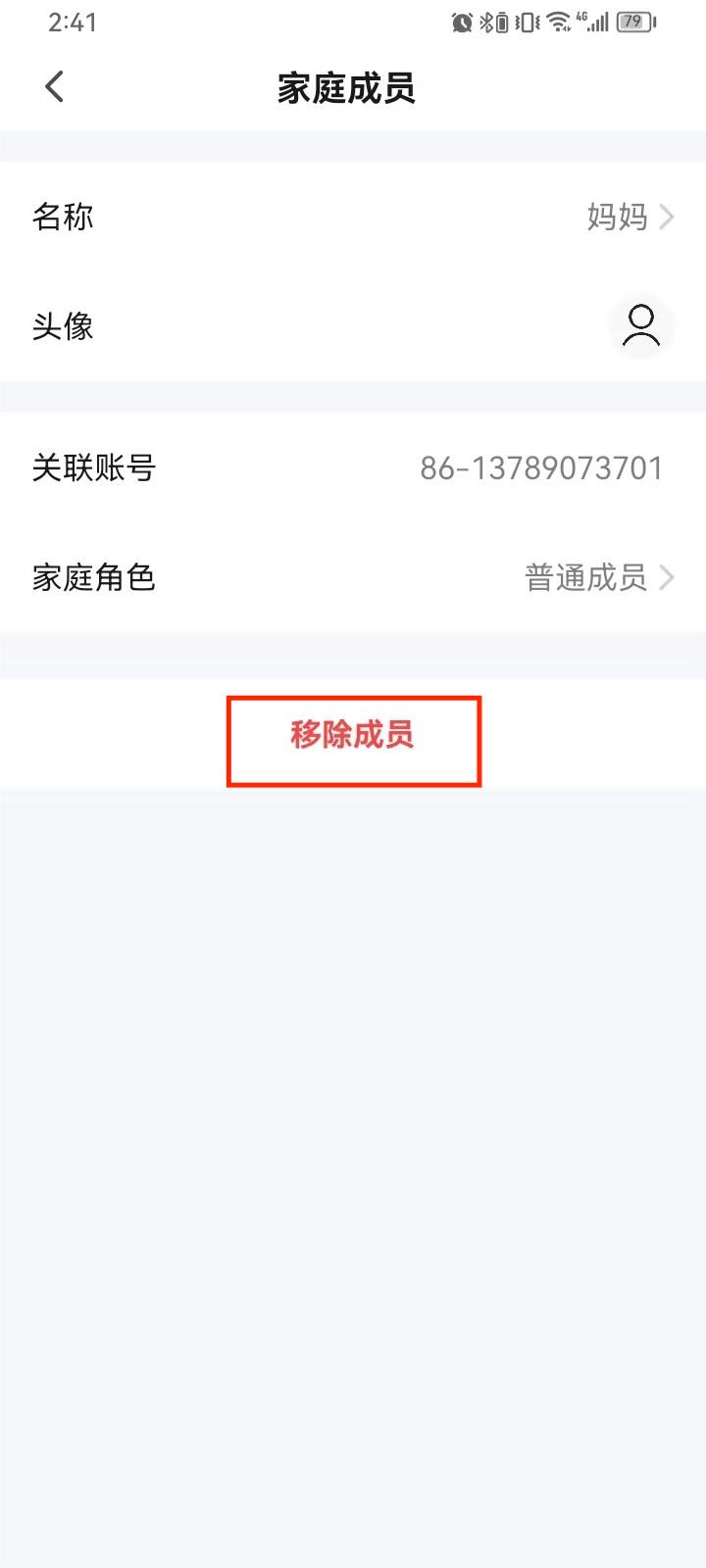Open the 名称 row showing 妈妈
This screenshot has width=706, height=1568.
pyautogui.click(x=353, y=217)
